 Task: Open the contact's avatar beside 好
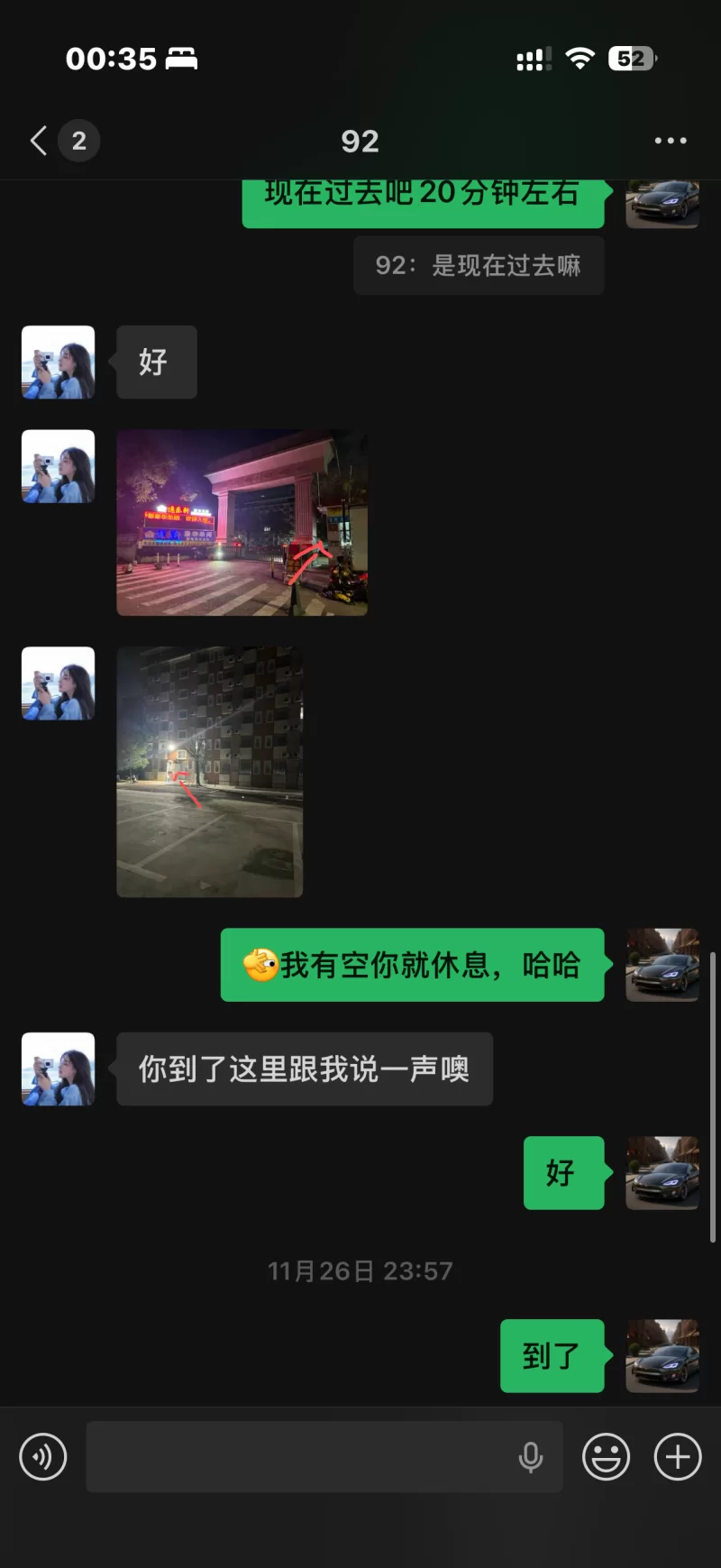click(58, 362)
